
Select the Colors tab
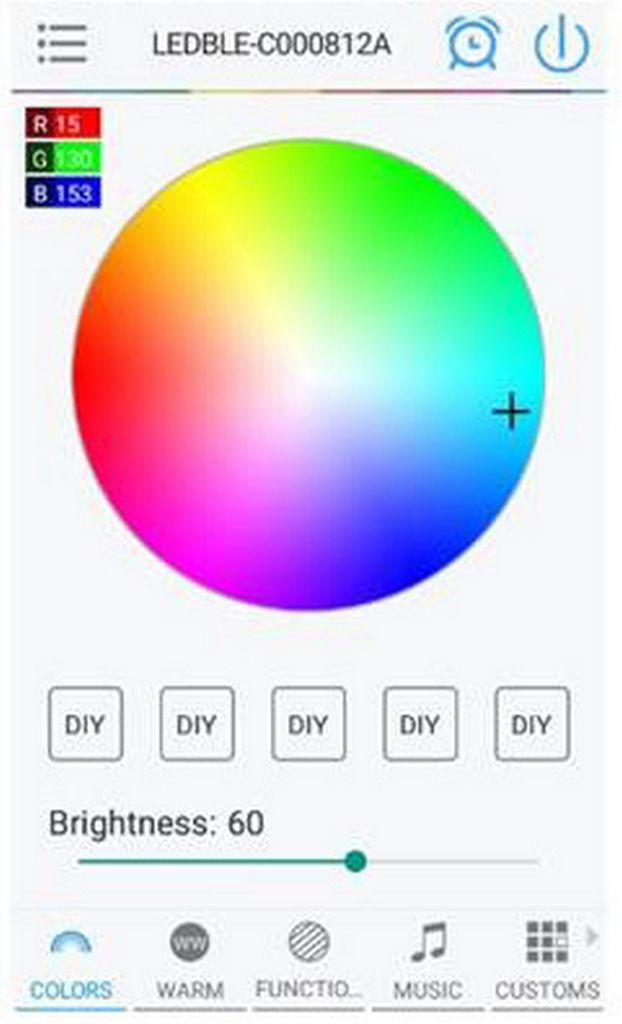click(71, 961)
